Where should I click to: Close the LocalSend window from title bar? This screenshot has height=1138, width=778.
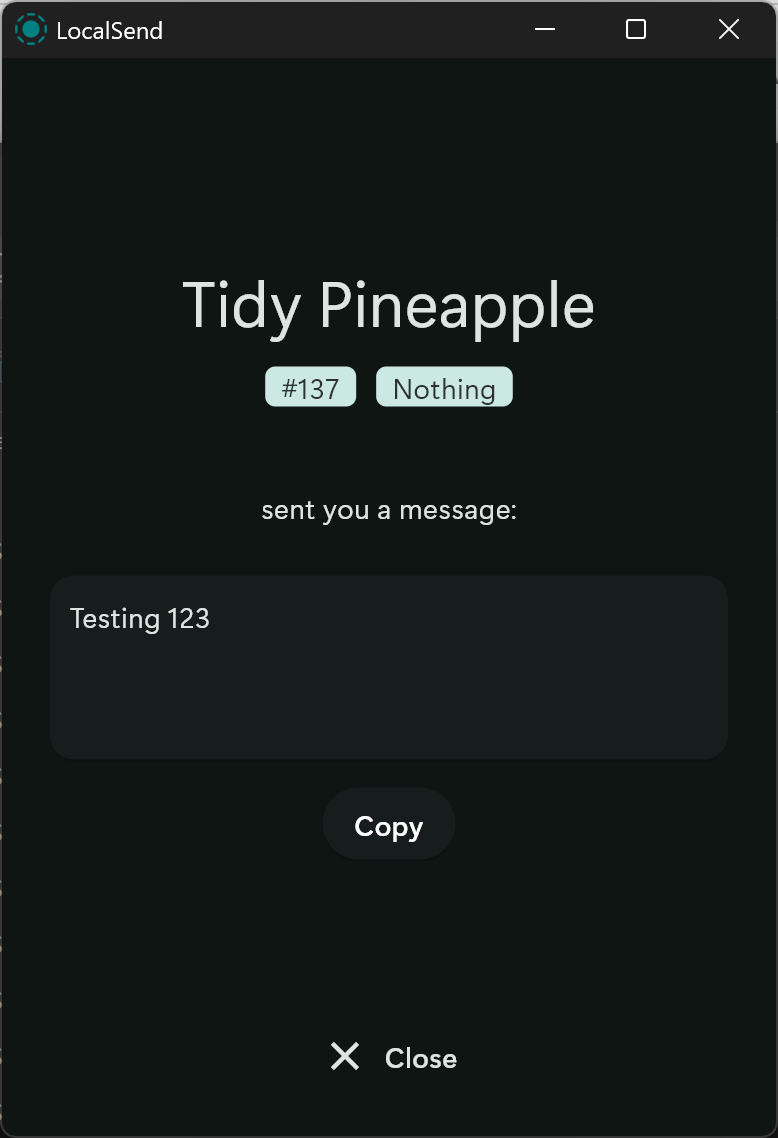(729, 30)
